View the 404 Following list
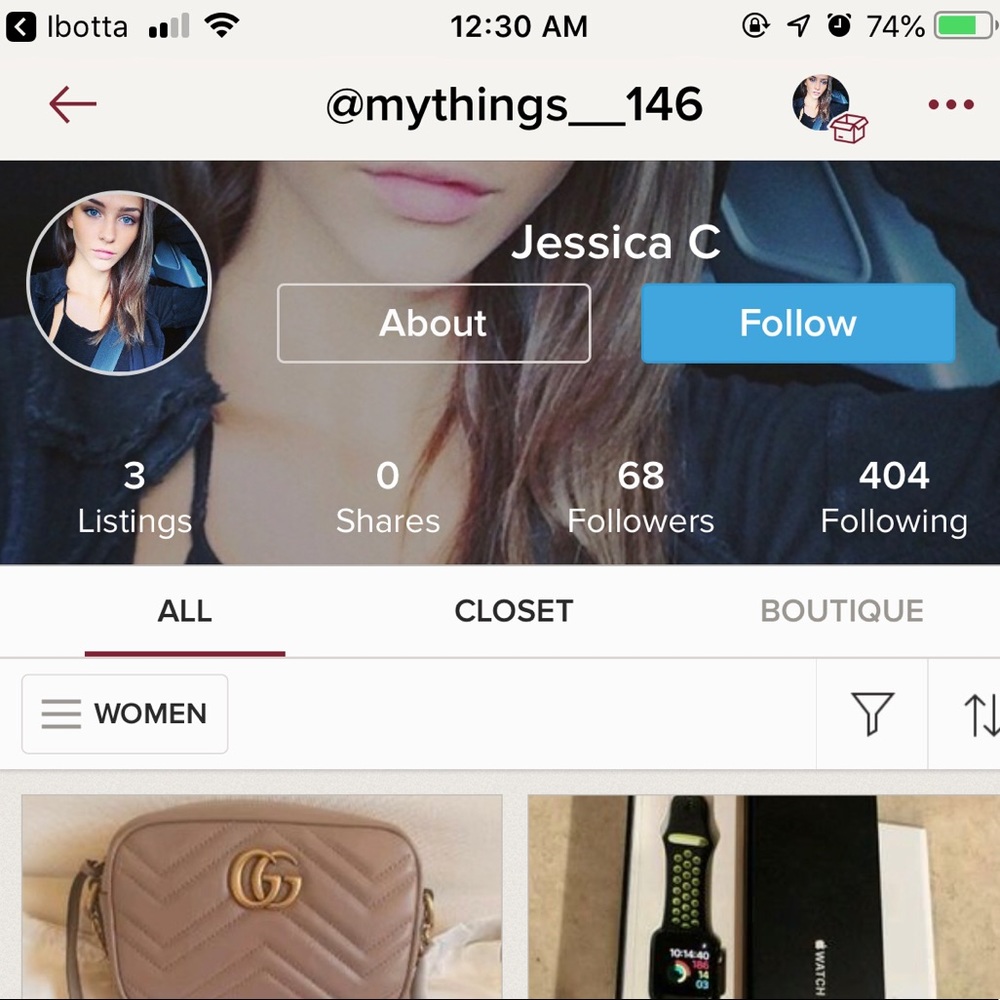The image size is (1000, 1000). pos(893,497)
